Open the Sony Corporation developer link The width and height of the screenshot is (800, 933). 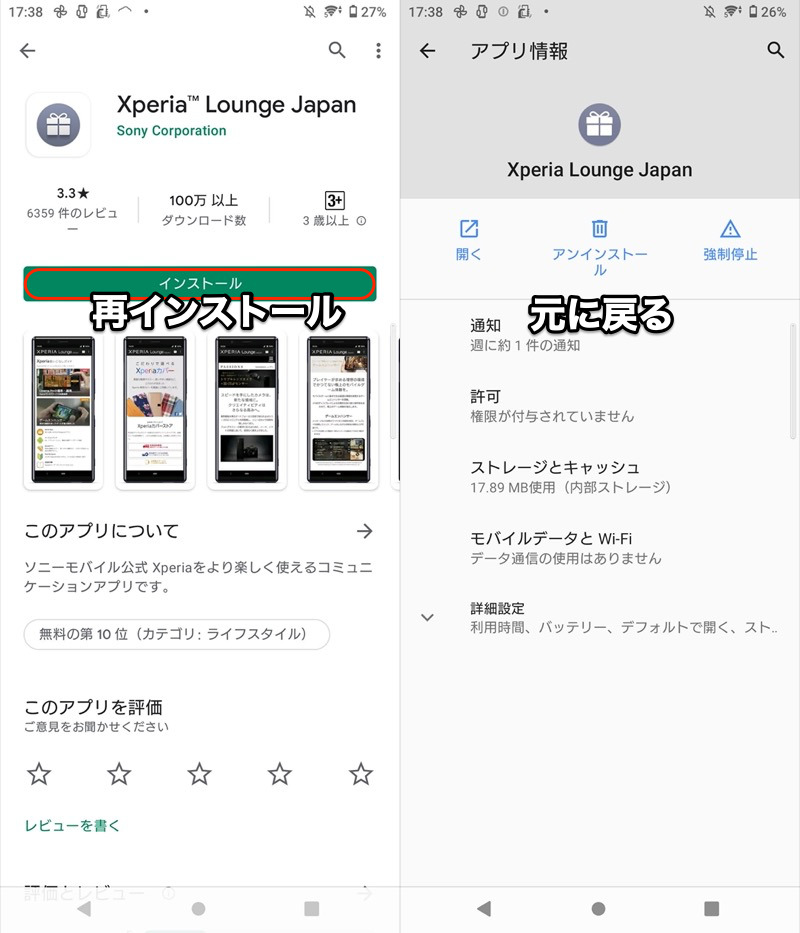[171, 131]
